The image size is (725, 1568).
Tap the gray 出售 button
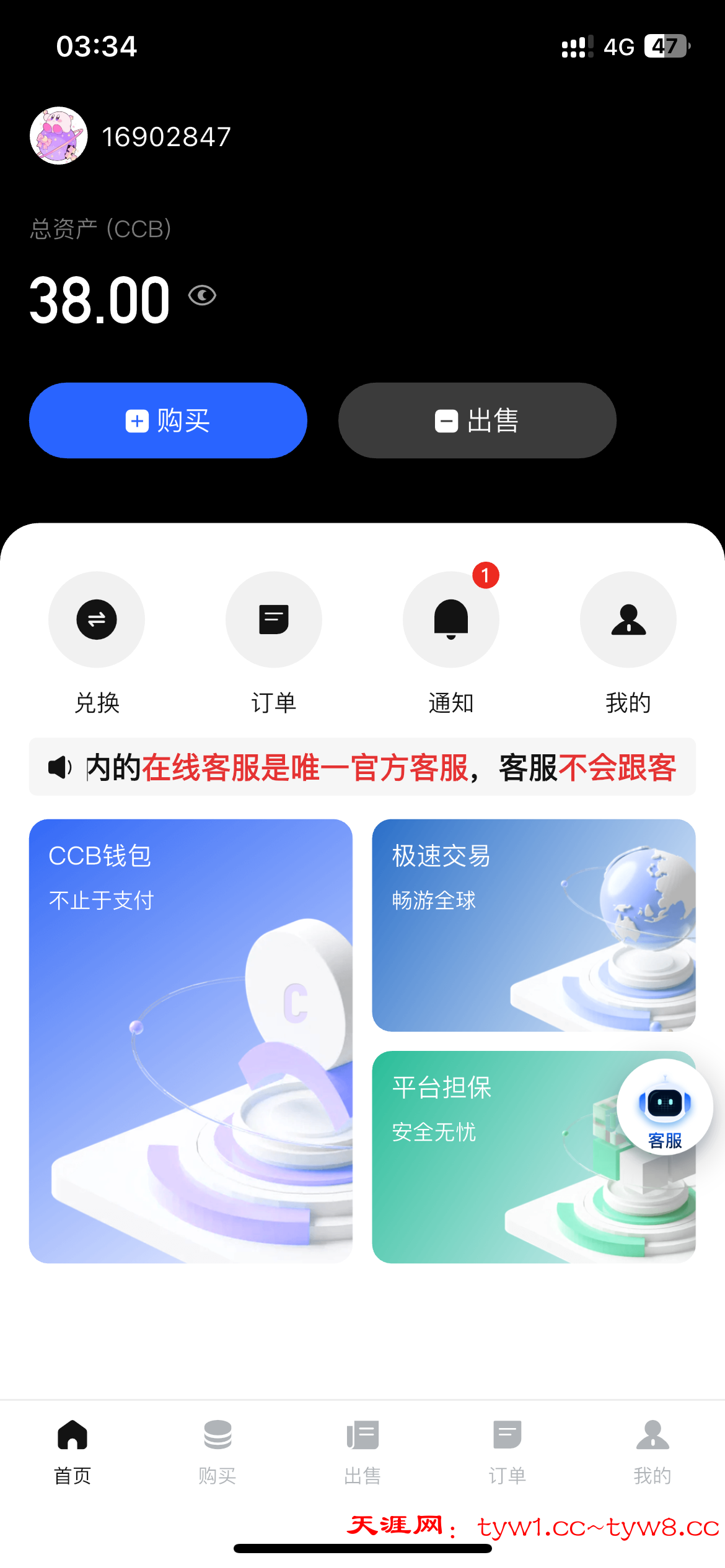(477, 420)
